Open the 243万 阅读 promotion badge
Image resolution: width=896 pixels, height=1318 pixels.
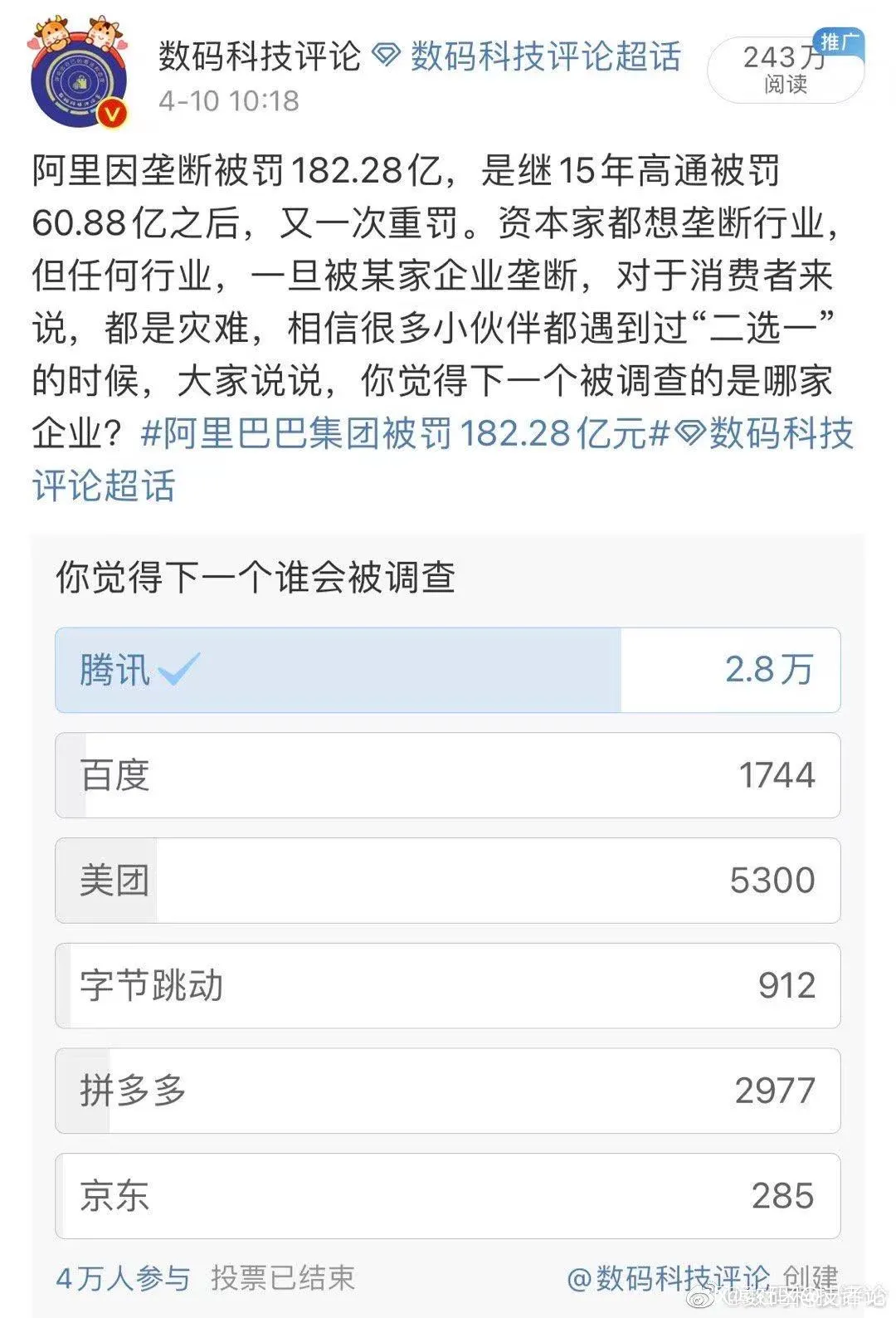(786, 69)
